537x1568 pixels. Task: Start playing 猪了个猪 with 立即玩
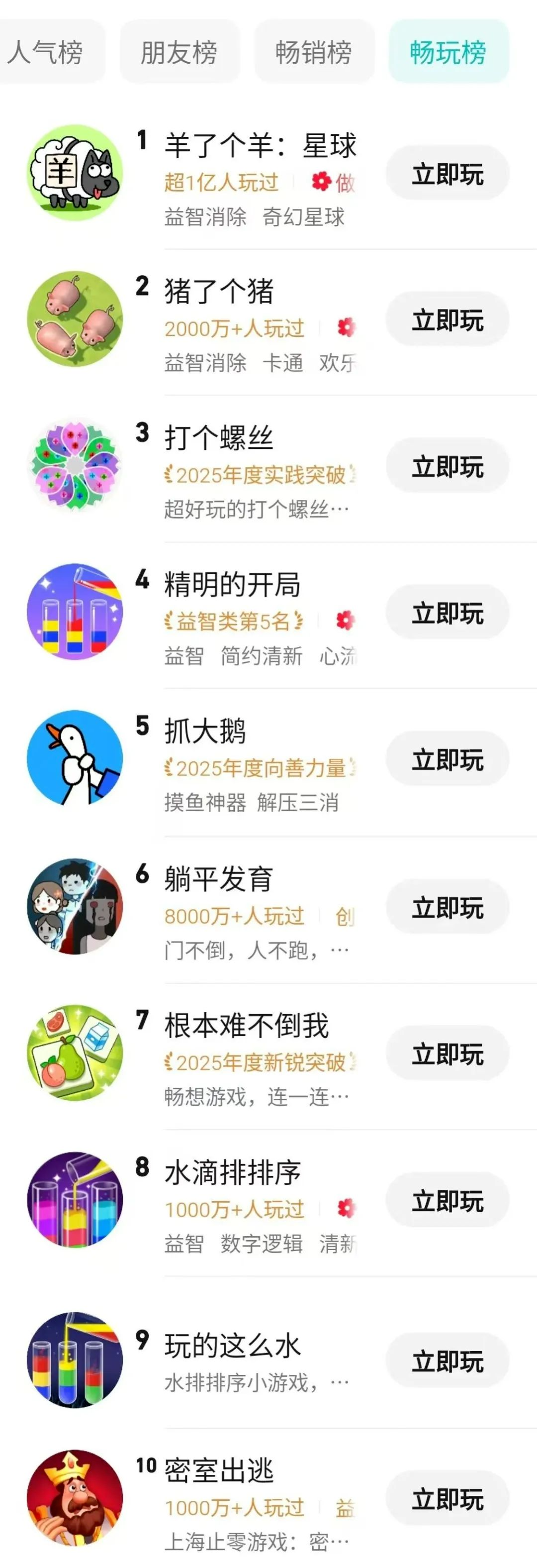tap(447, 320)
